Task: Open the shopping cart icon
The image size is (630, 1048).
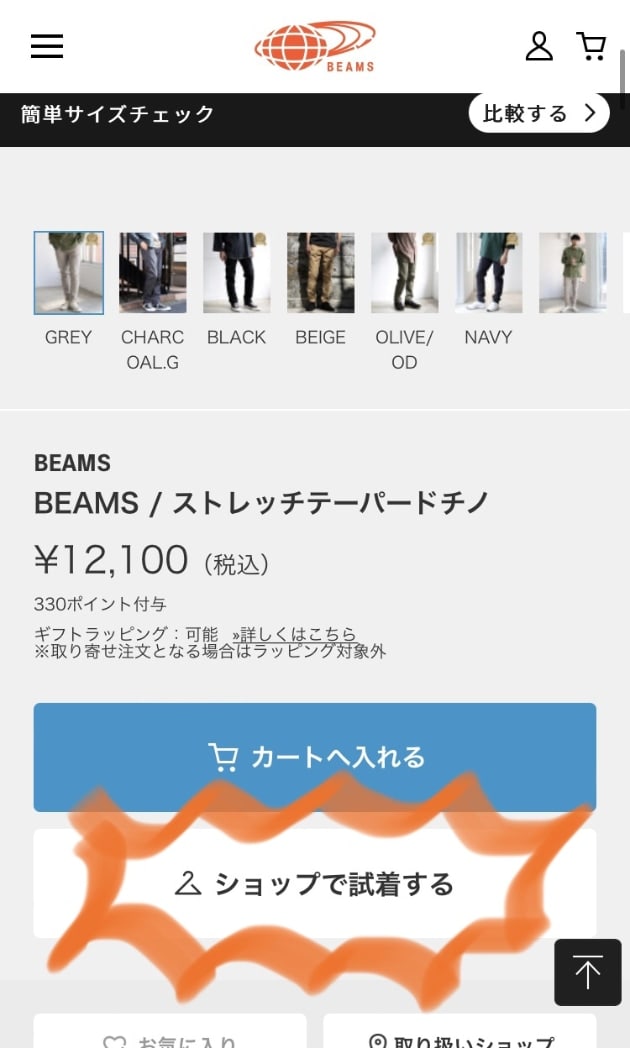Action: pos(591,46)
